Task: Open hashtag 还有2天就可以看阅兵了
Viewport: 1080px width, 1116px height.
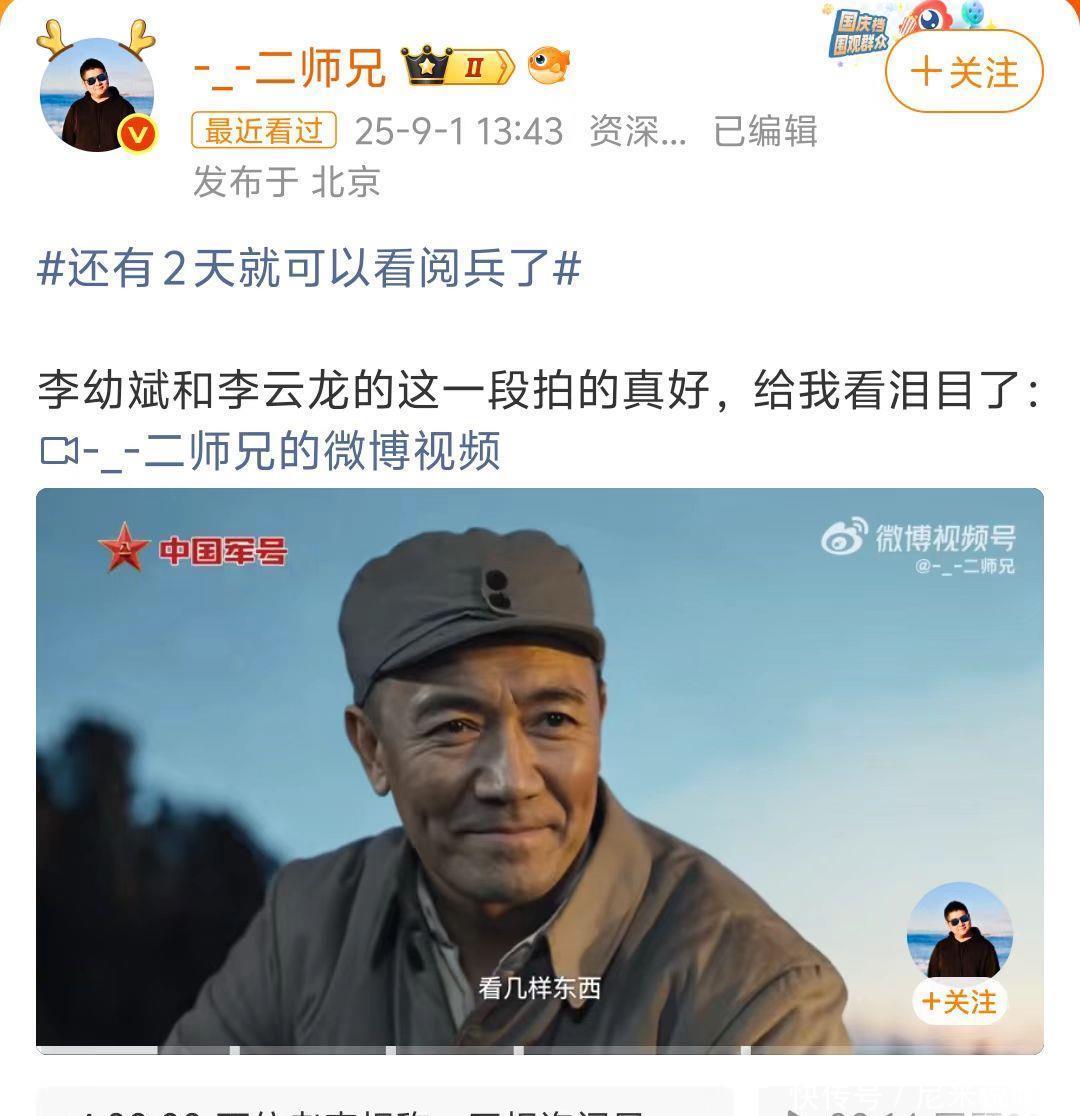Action: [309, 269]
